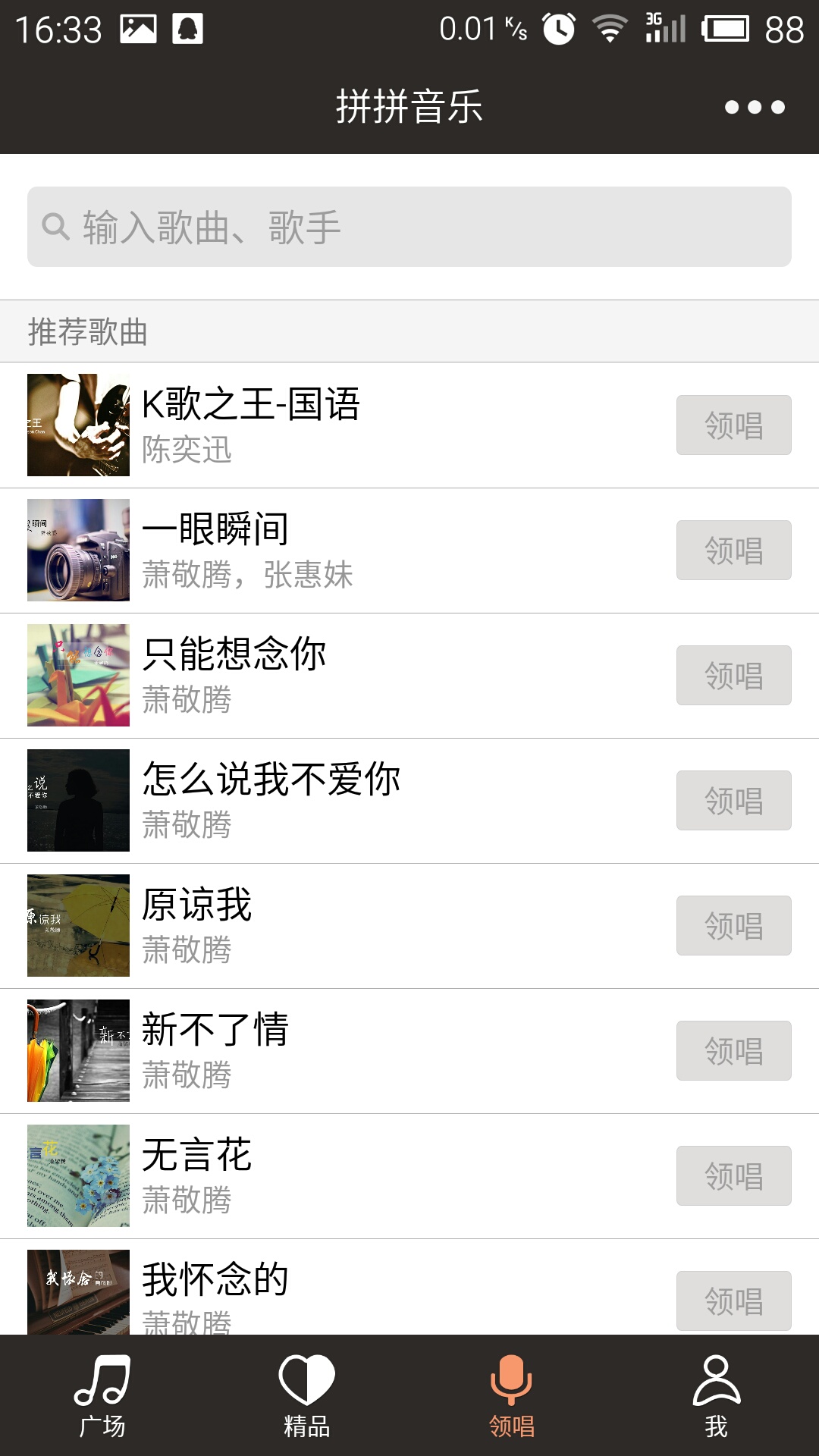Open the 我 profile tab

coord(716,1395)
